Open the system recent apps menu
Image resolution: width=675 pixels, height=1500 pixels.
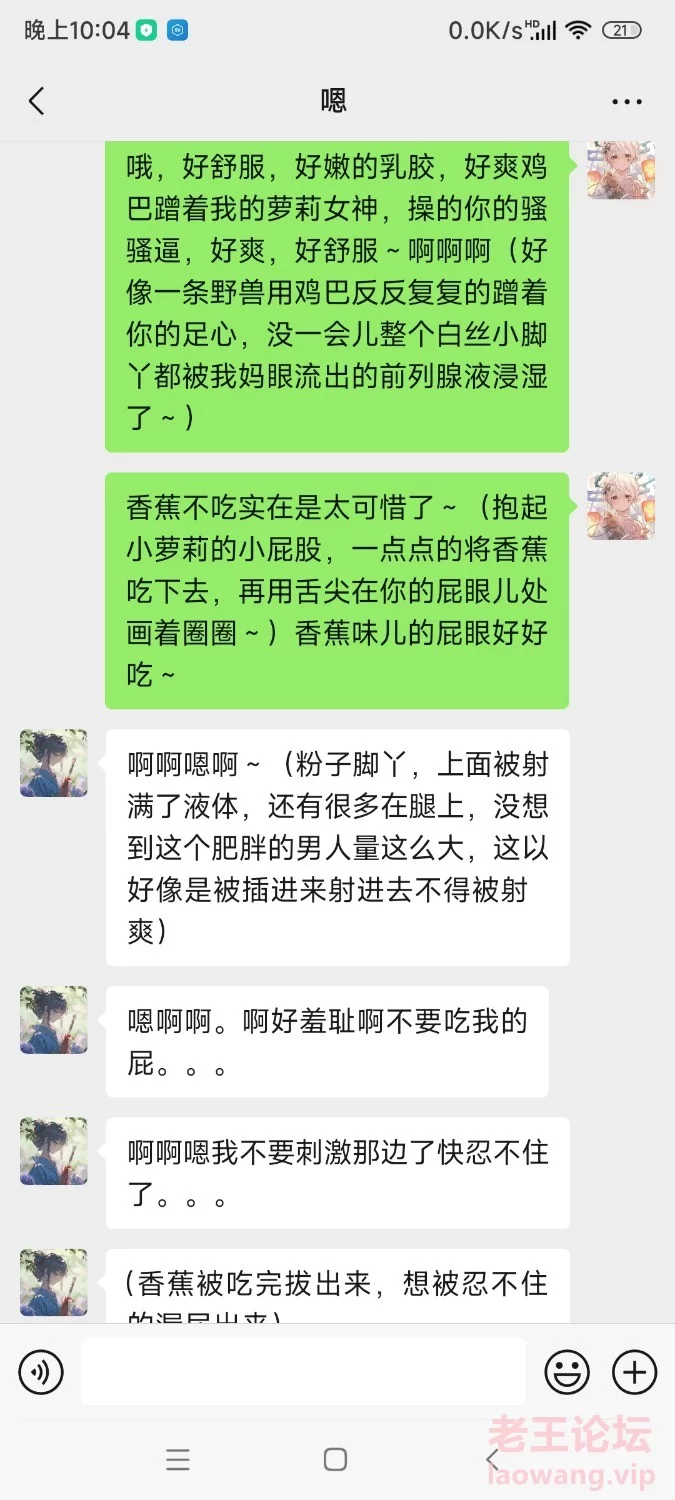[x=178, y=1459]
